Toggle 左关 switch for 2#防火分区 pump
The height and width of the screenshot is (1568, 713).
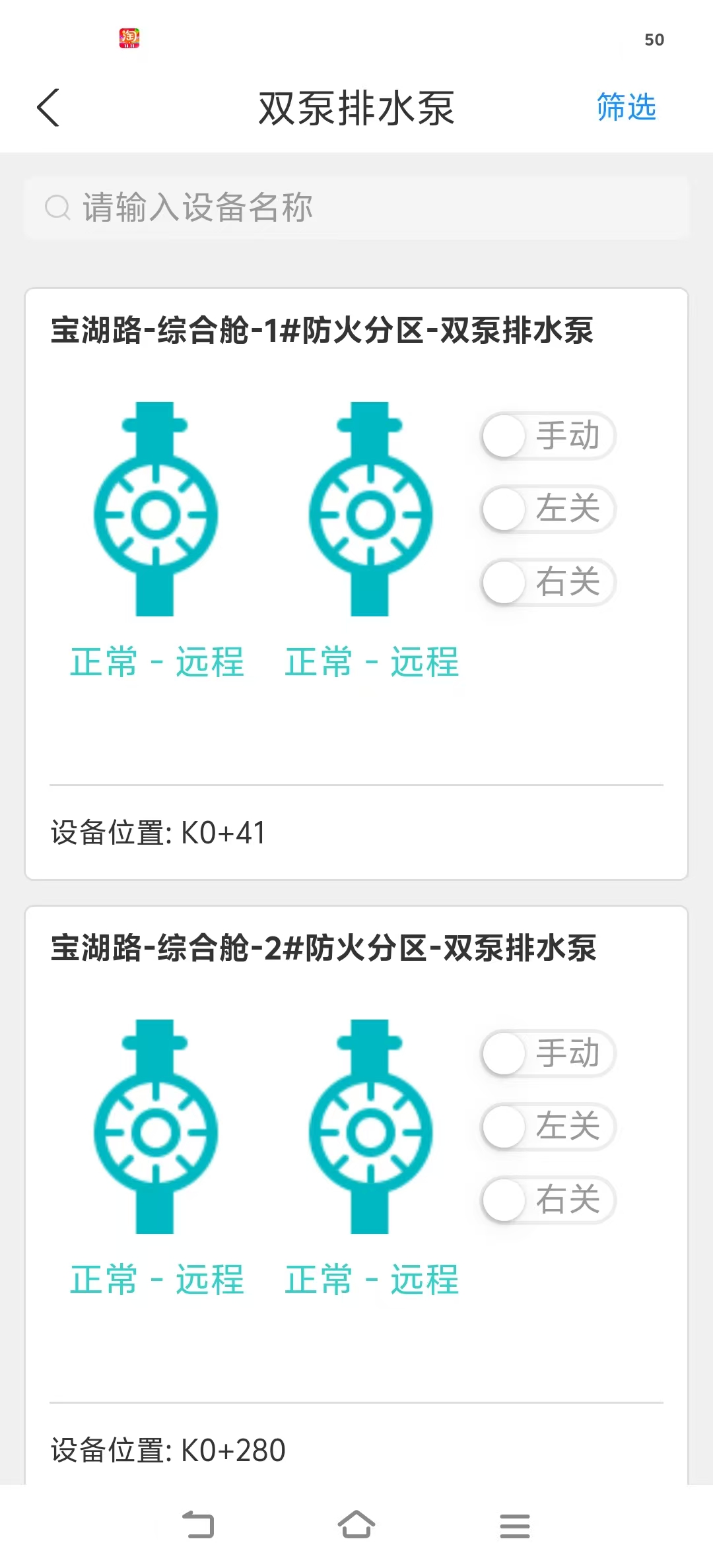pyautogui.click(x=548, y=1127)
